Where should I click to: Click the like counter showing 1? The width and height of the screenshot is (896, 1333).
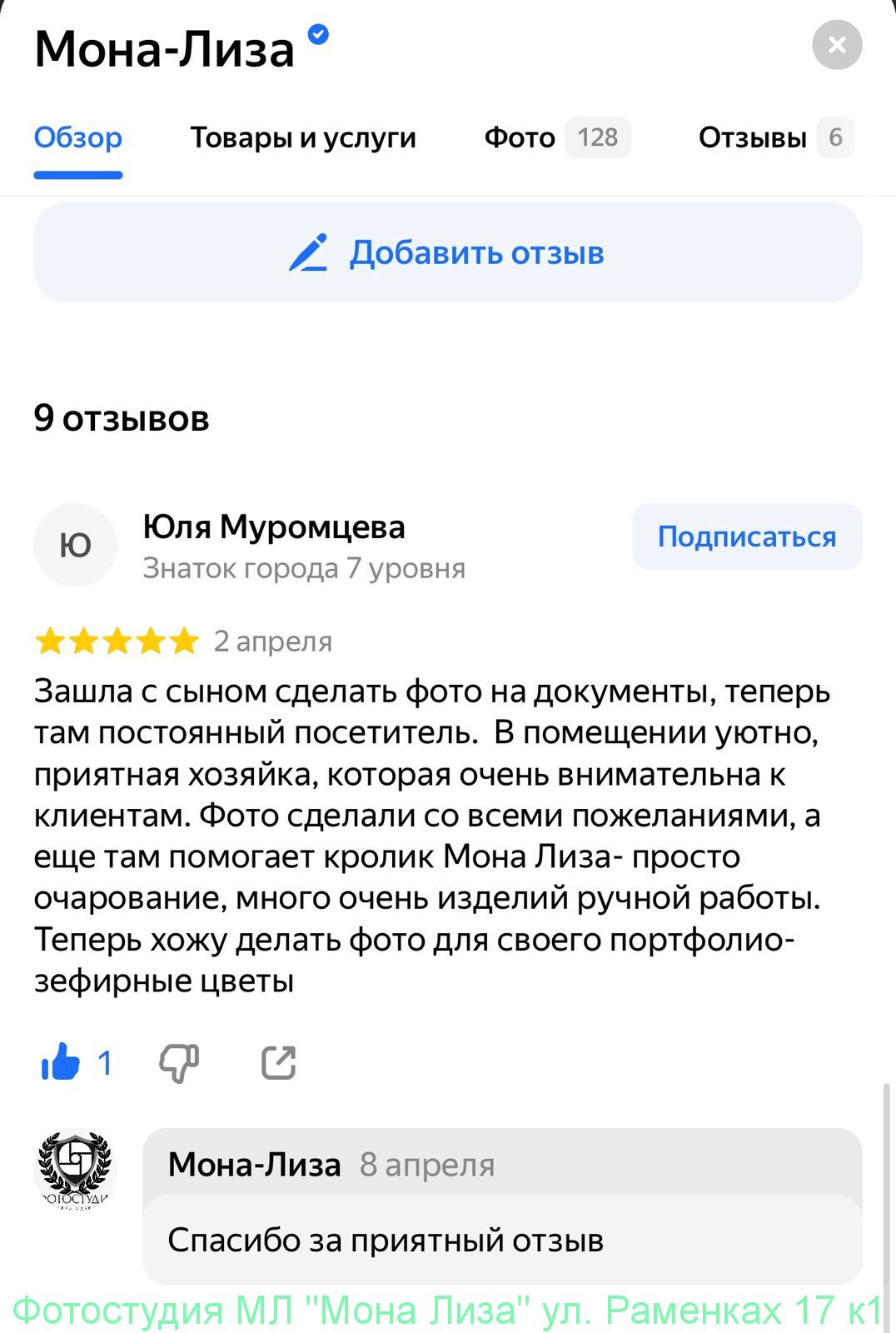click(x=106, y=1063)
